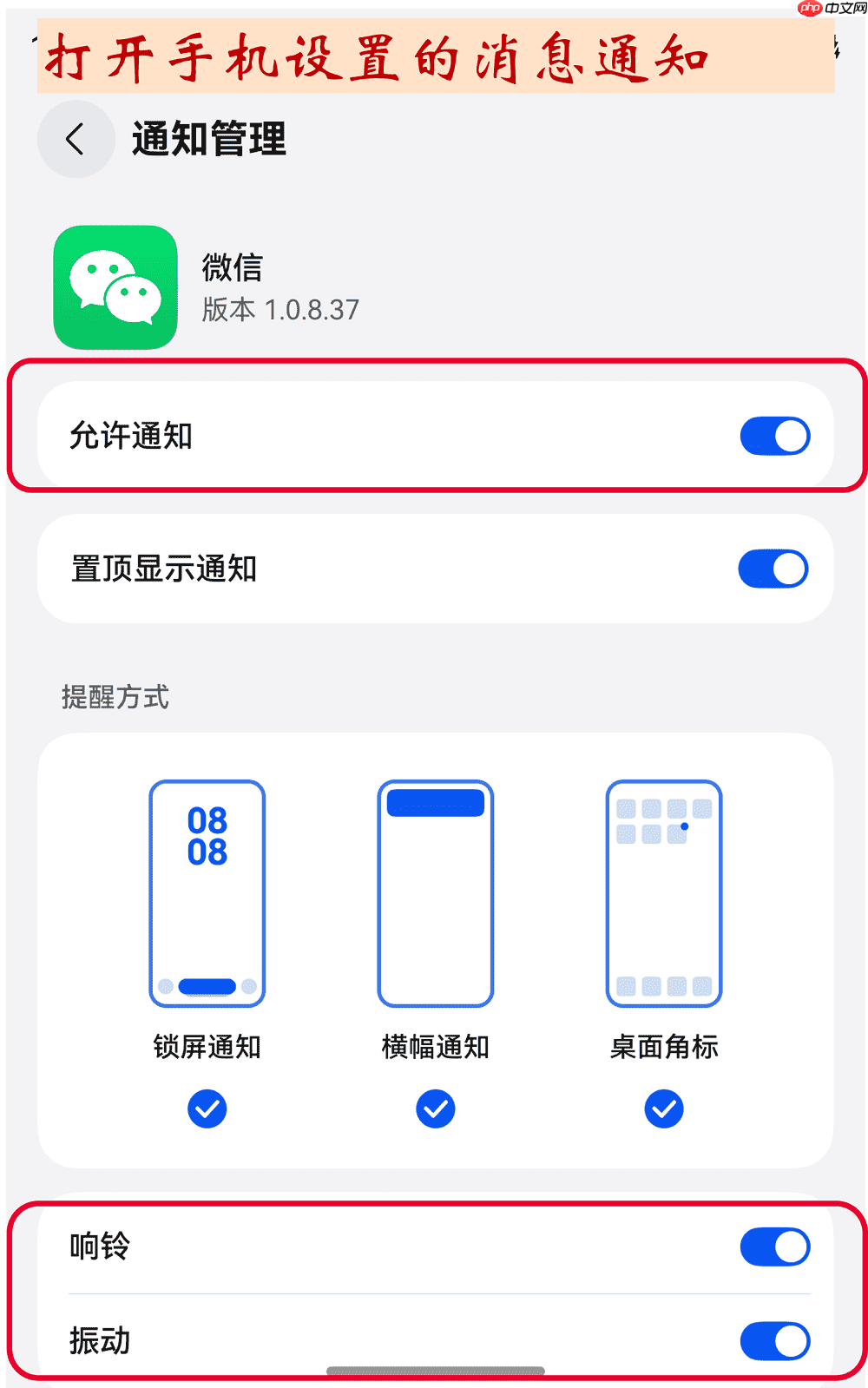
Task: Turn off 置顶显示通知
Action: 773,569
